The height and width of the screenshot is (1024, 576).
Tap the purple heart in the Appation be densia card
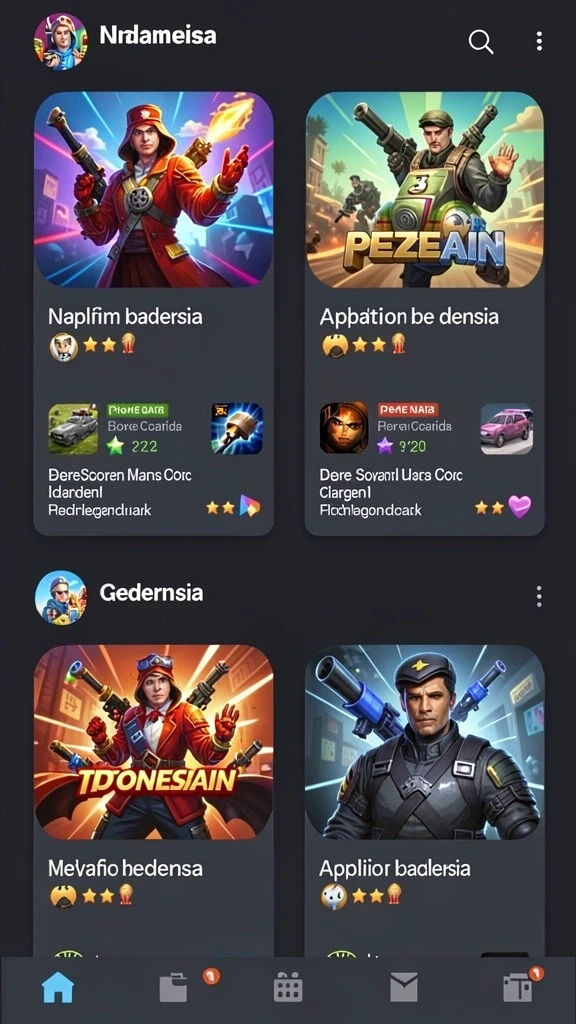(520, 507)
